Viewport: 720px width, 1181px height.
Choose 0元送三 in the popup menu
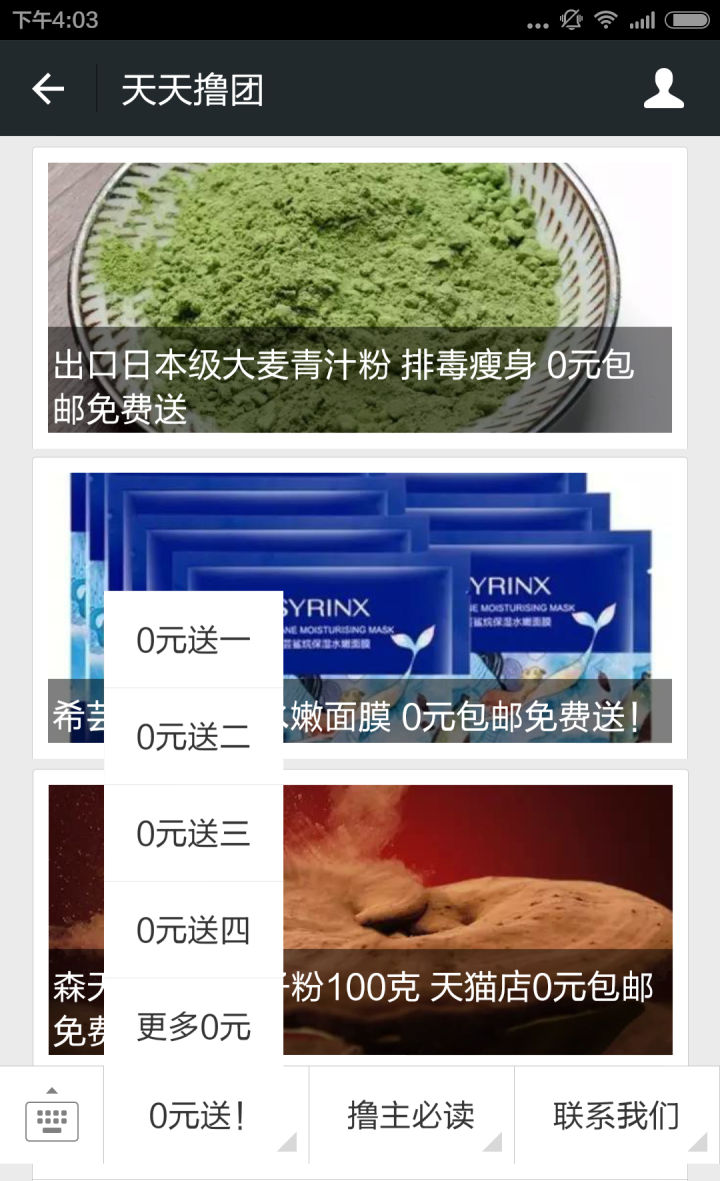click(x=194, y=833)
